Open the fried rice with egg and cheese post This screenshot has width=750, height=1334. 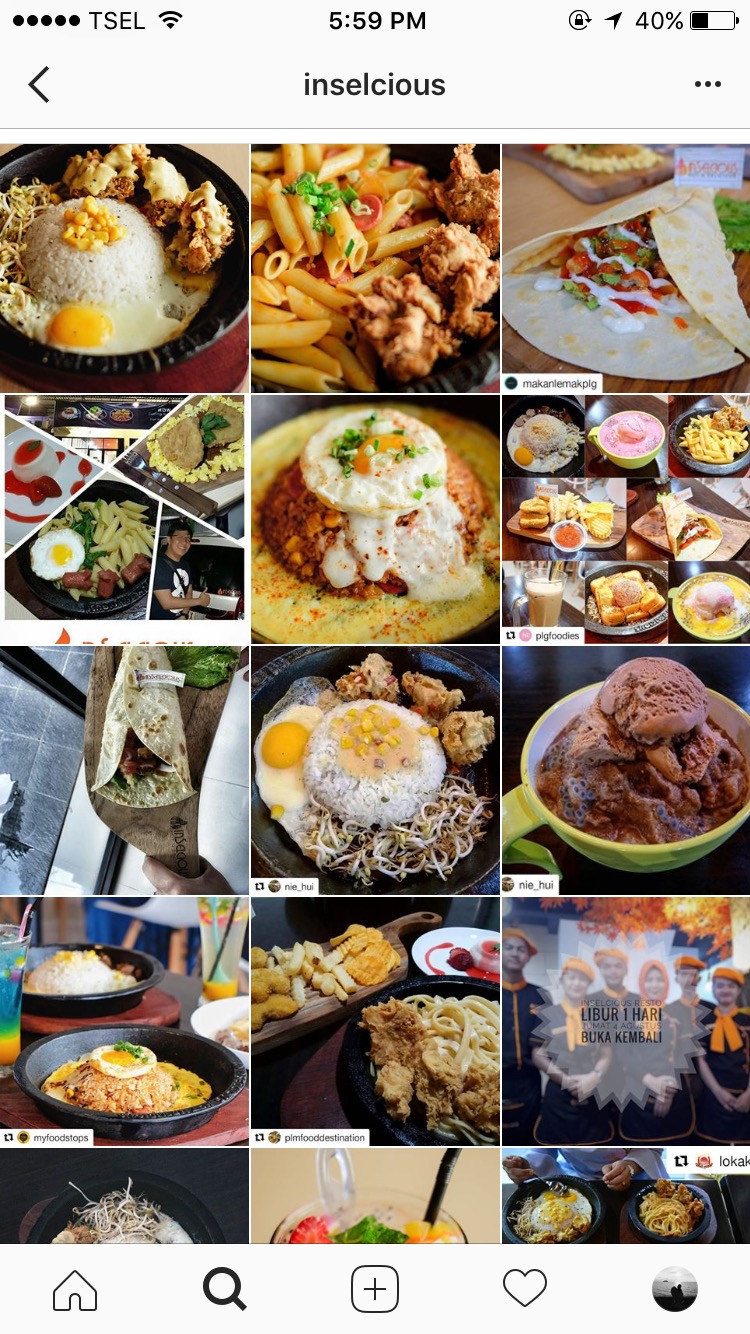[375, 519]
